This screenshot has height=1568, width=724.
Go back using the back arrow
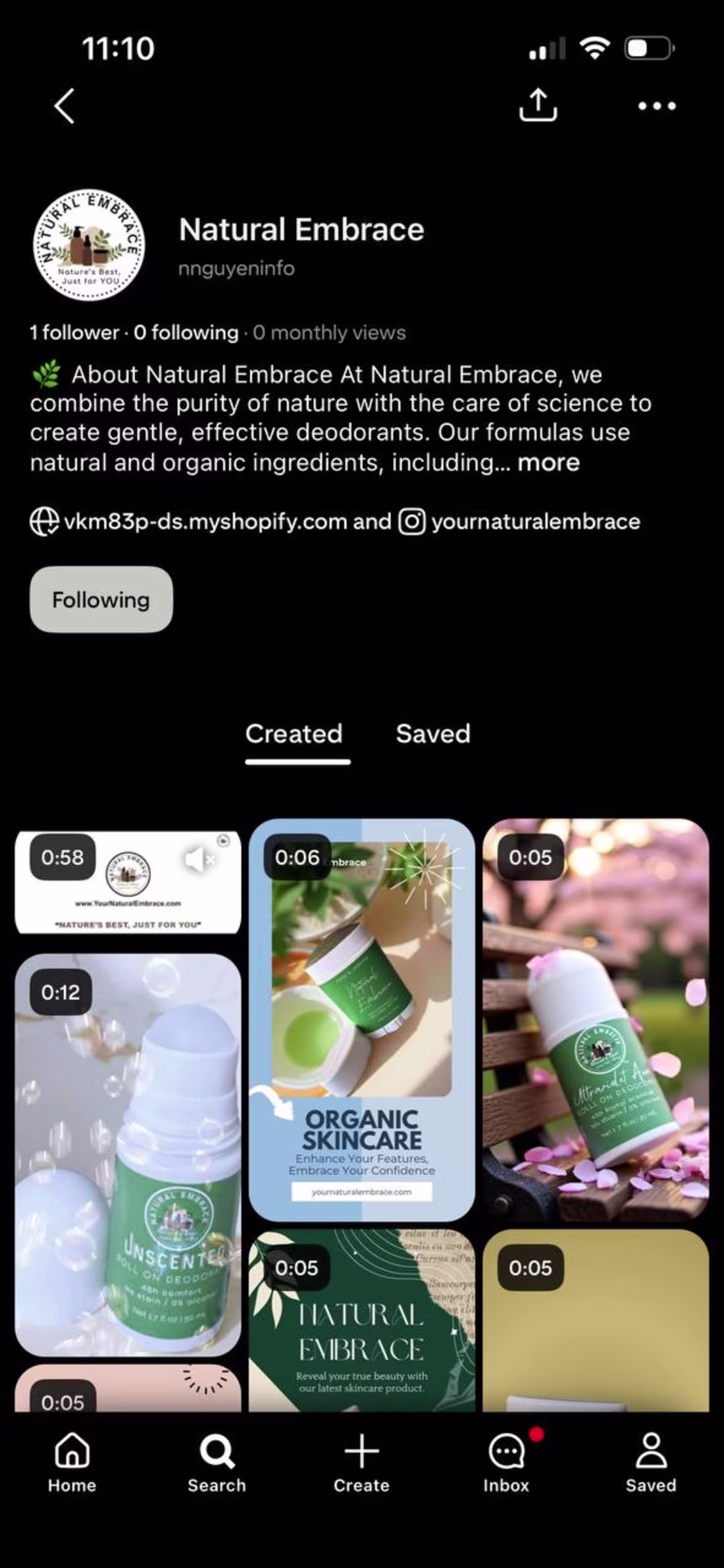(65, 106)
